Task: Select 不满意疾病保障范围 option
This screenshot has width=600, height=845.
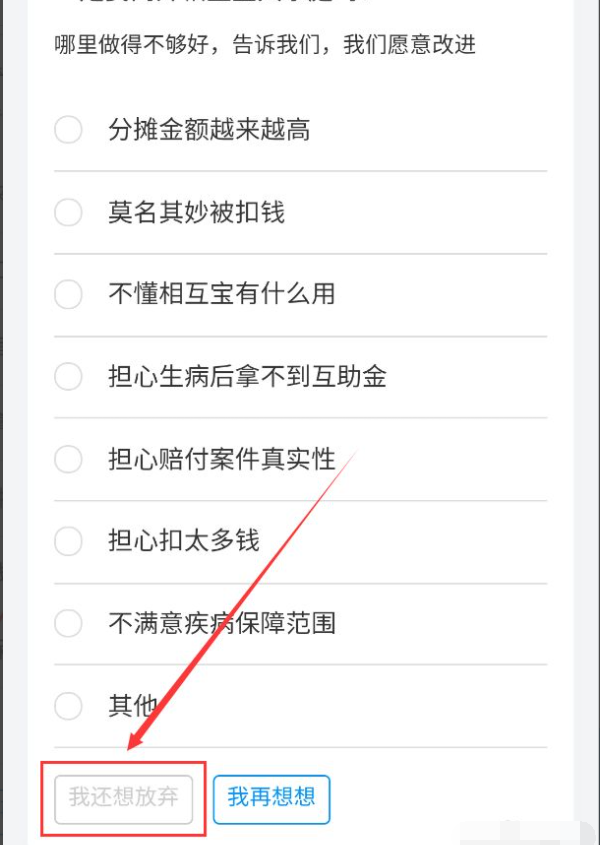Action: coord(68,623)
